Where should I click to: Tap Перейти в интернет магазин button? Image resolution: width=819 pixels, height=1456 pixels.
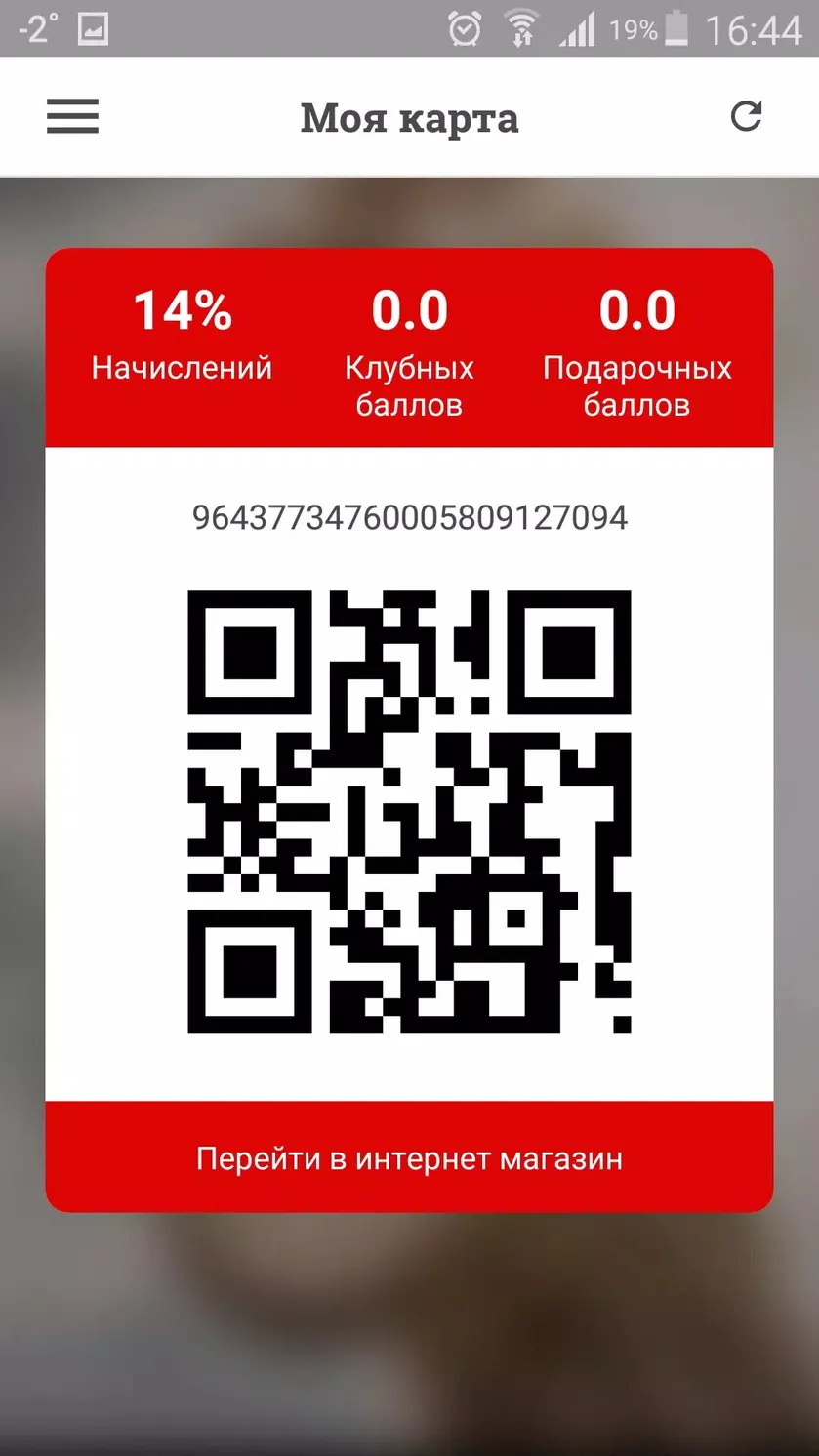pos(409,1157)
